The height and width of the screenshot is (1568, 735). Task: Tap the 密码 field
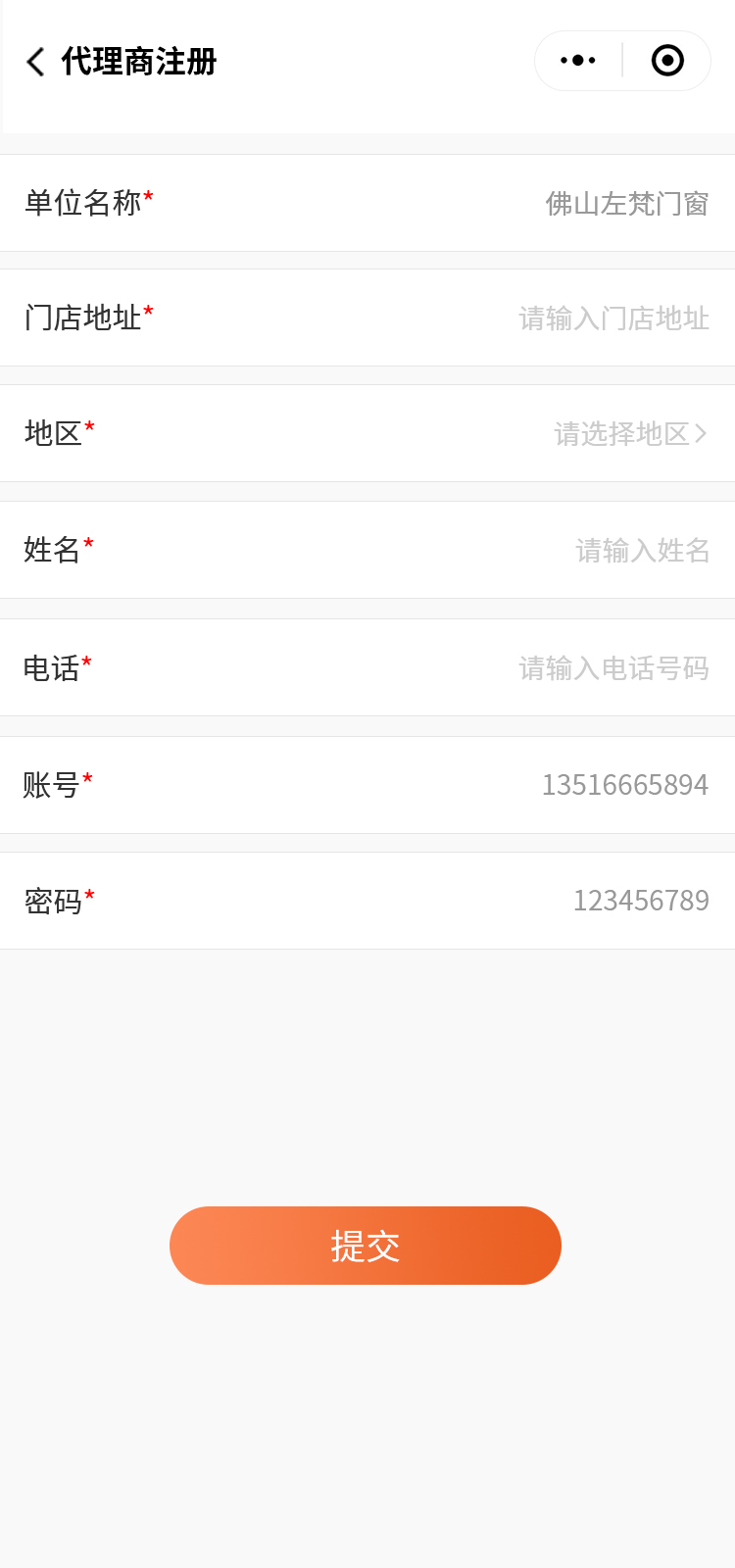(x=640, y=901)
